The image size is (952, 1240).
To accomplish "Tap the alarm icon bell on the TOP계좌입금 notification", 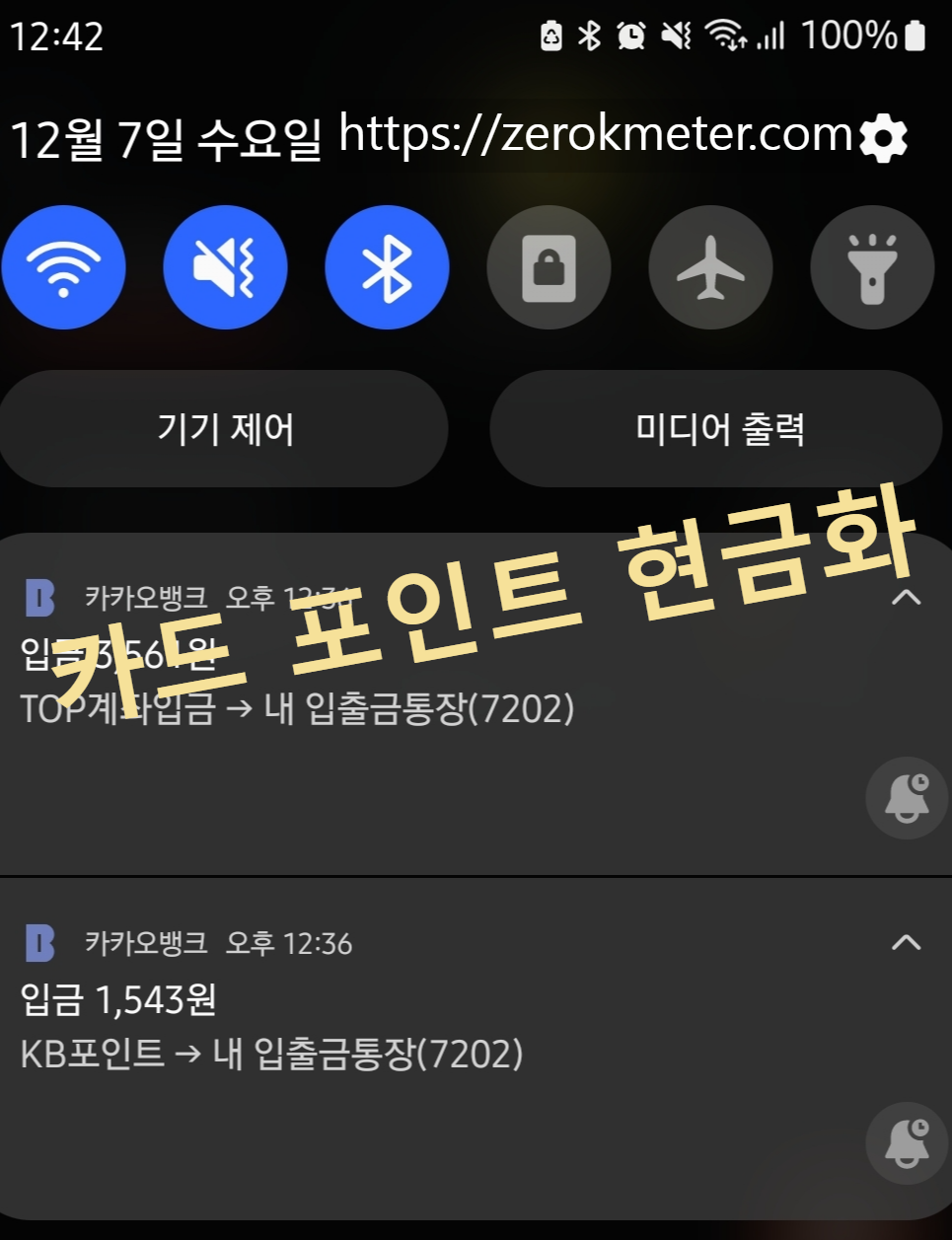I will [906, 797].
